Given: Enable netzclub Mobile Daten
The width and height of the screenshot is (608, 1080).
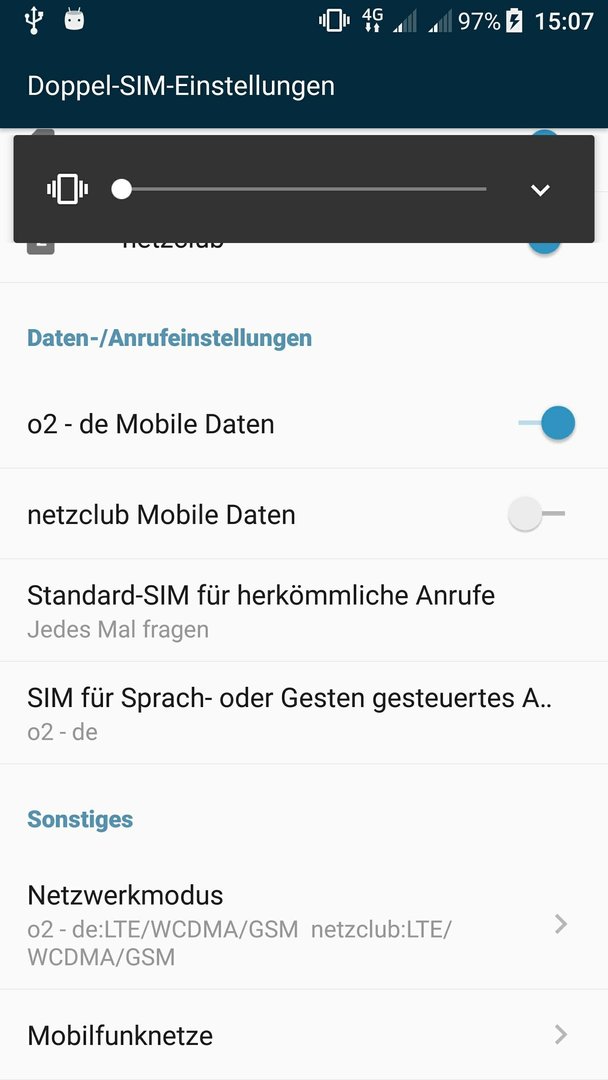Looking at the screenshot, I should point(536,514).
